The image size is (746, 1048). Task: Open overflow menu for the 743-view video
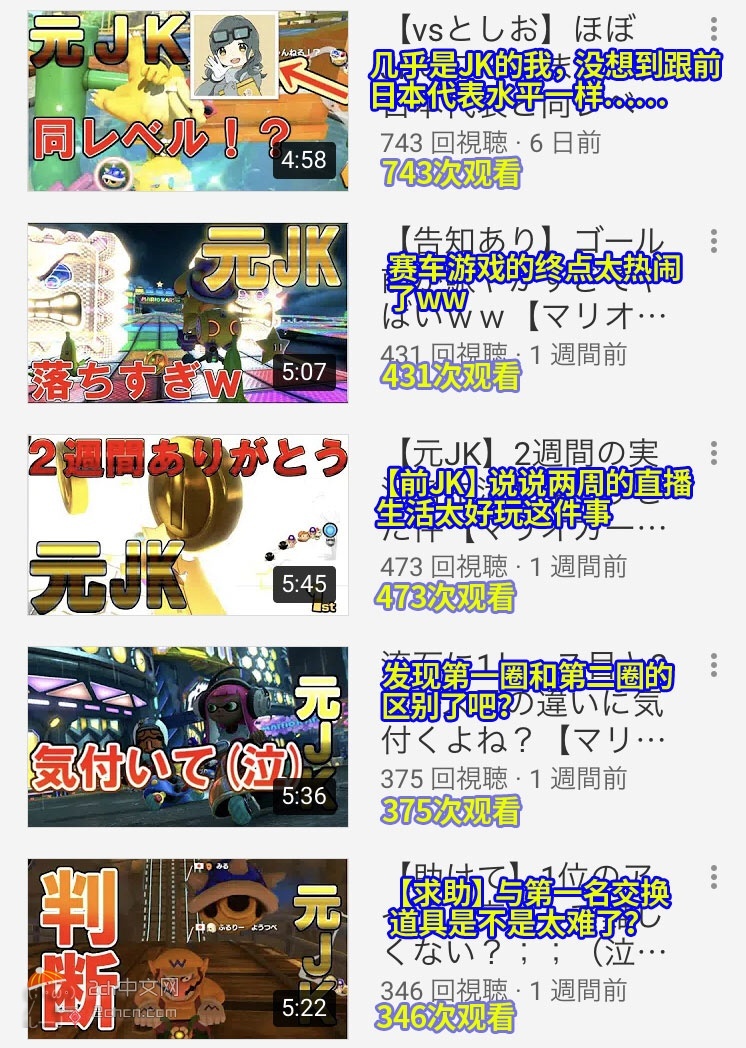pos(714,29)
